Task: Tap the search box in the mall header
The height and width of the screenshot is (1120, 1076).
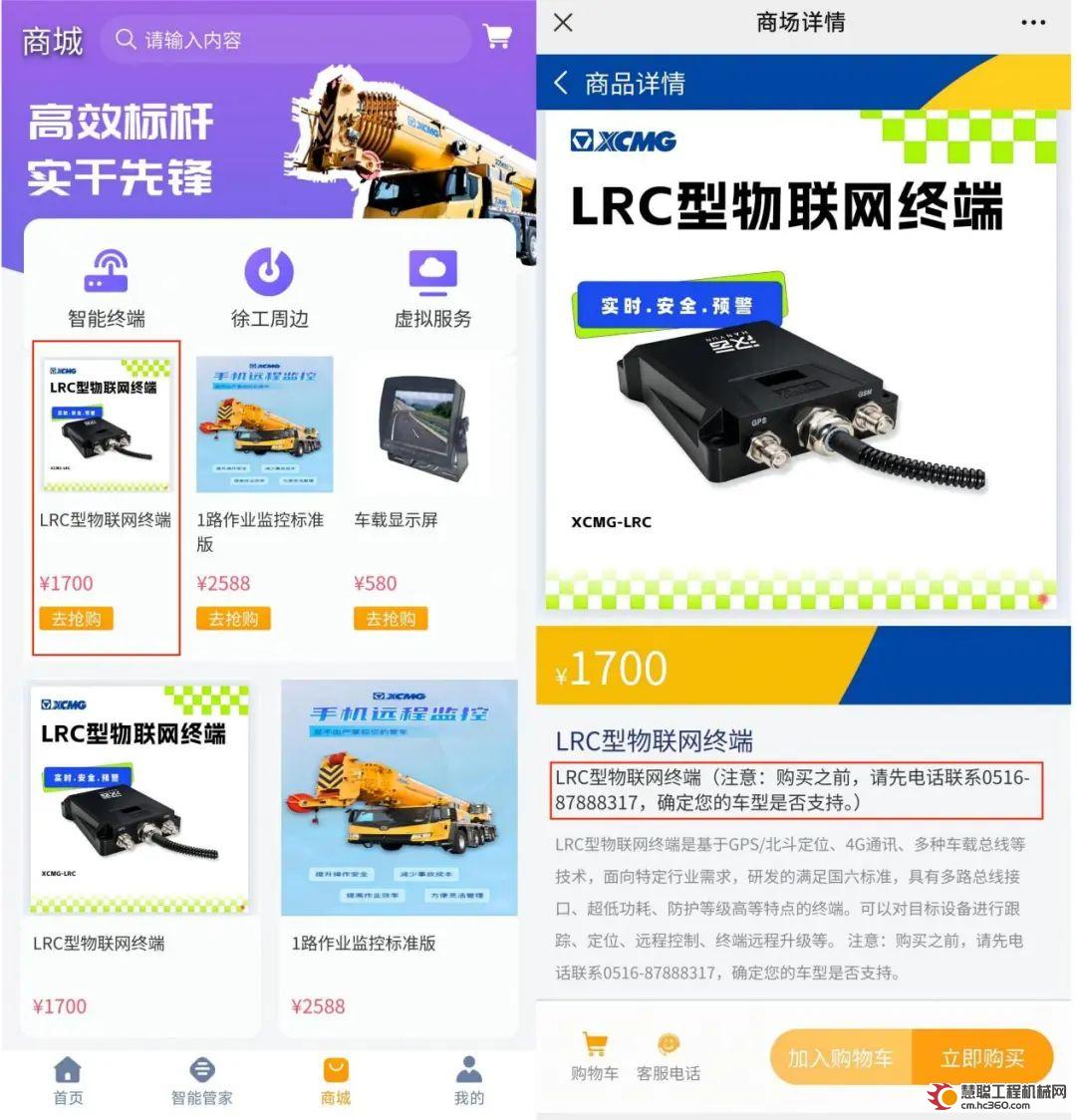Action: point(284,40)
